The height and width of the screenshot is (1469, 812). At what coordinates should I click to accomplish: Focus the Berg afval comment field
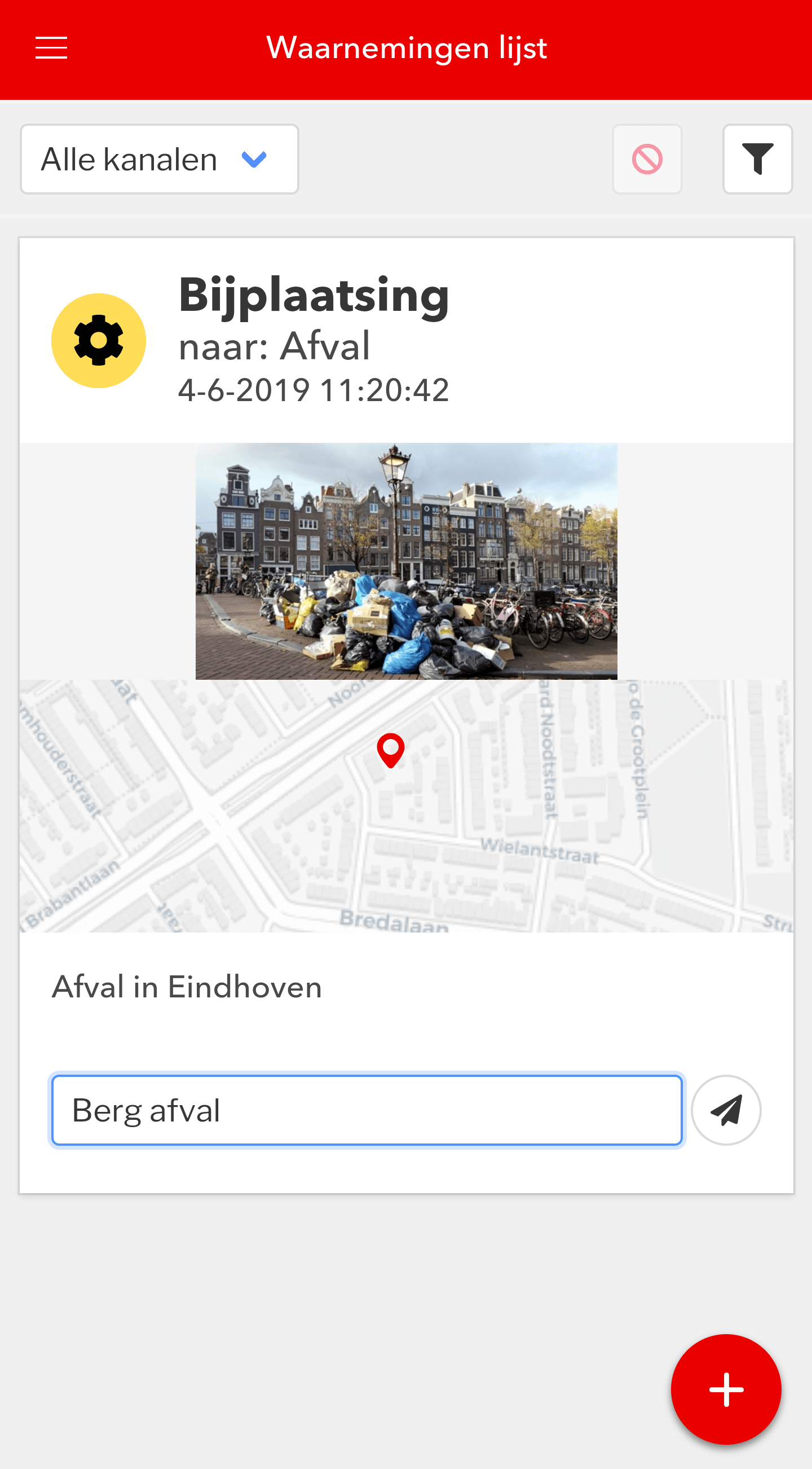pyautogui.click(x=367, y=1110)
